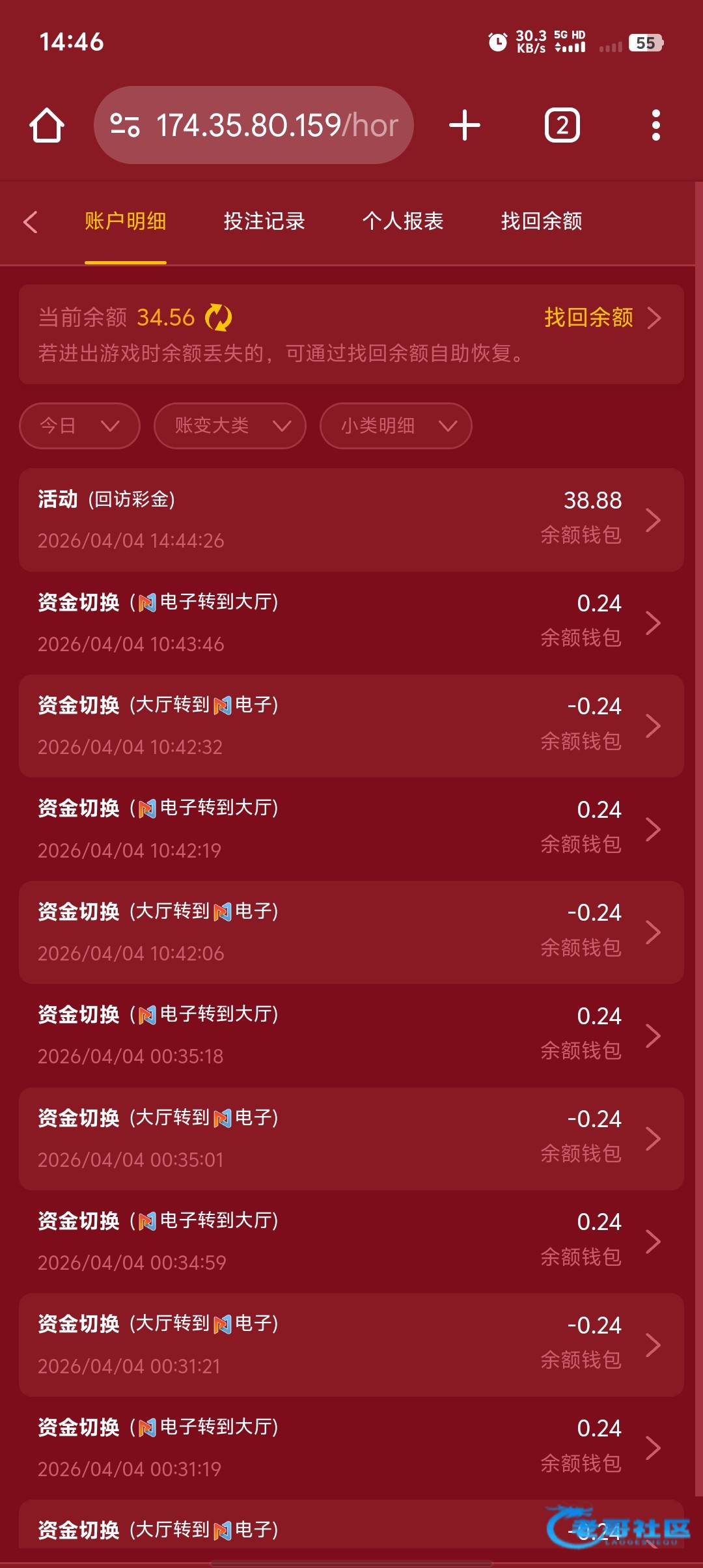The image size is (703, 1568).
Task: Switch to the 找回余额 tab
Action: point(541,222)
